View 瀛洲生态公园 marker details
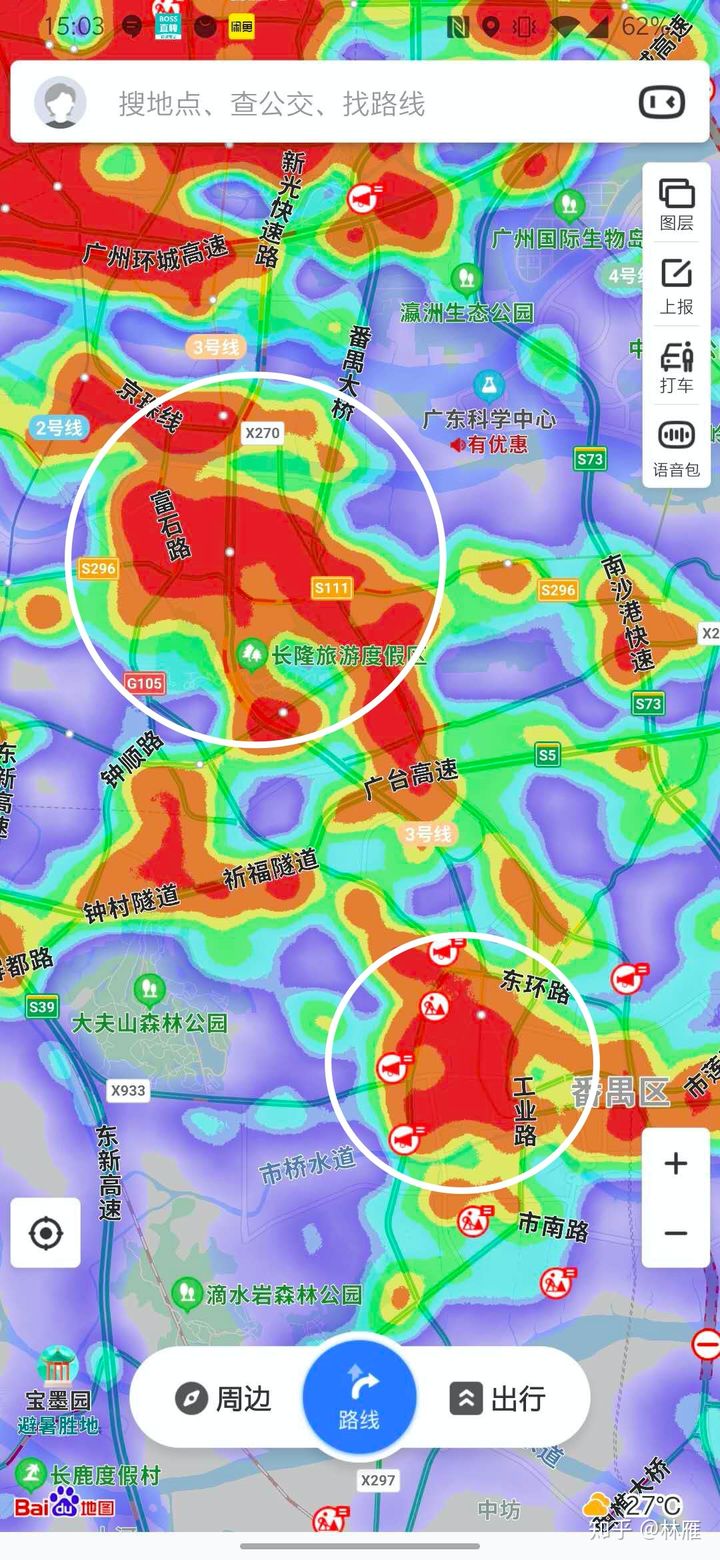 point(465,280)
